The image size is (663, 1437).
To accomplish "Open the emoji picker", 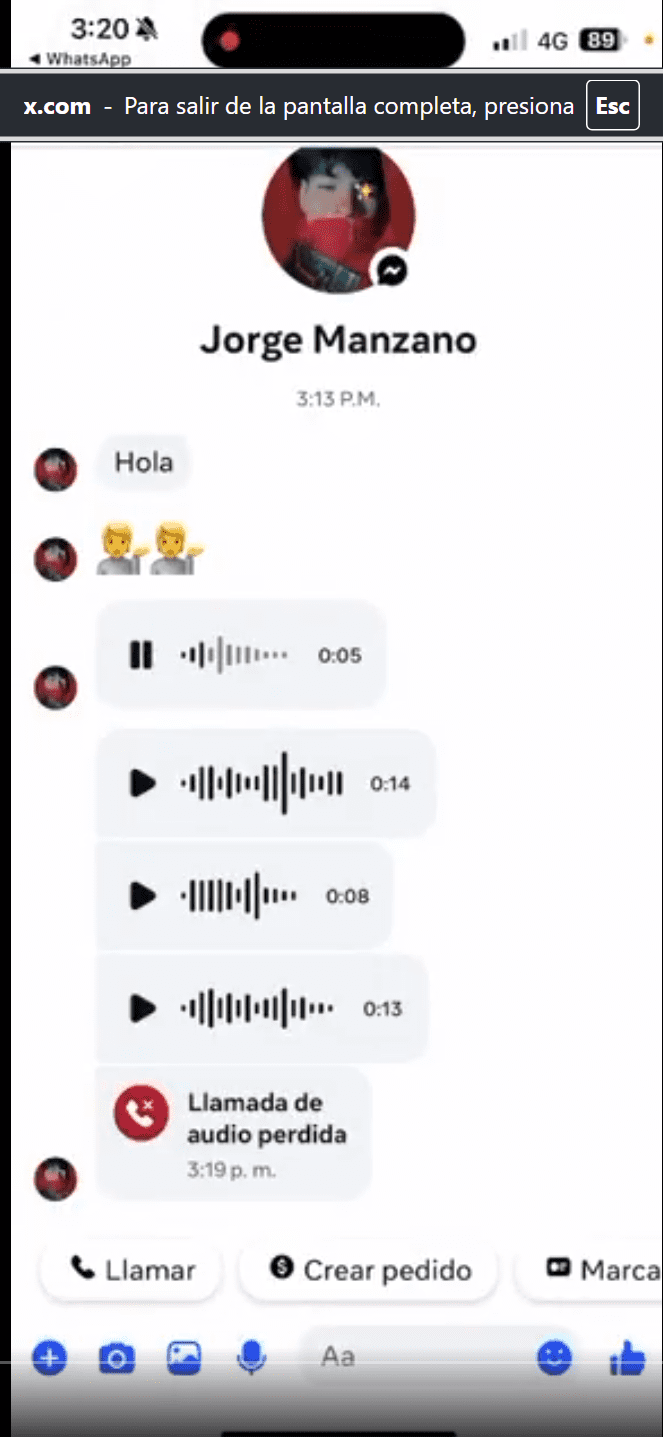I will [x=555, y=1357].
